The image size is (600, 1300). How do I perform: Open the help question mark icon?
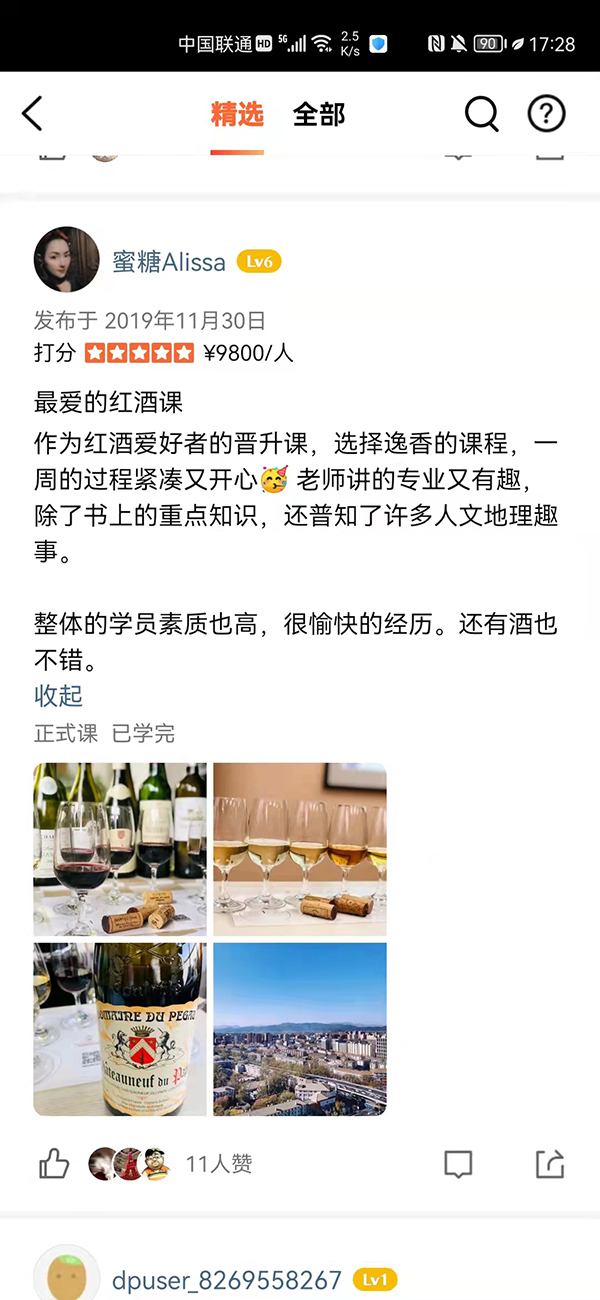coord(546,114)
